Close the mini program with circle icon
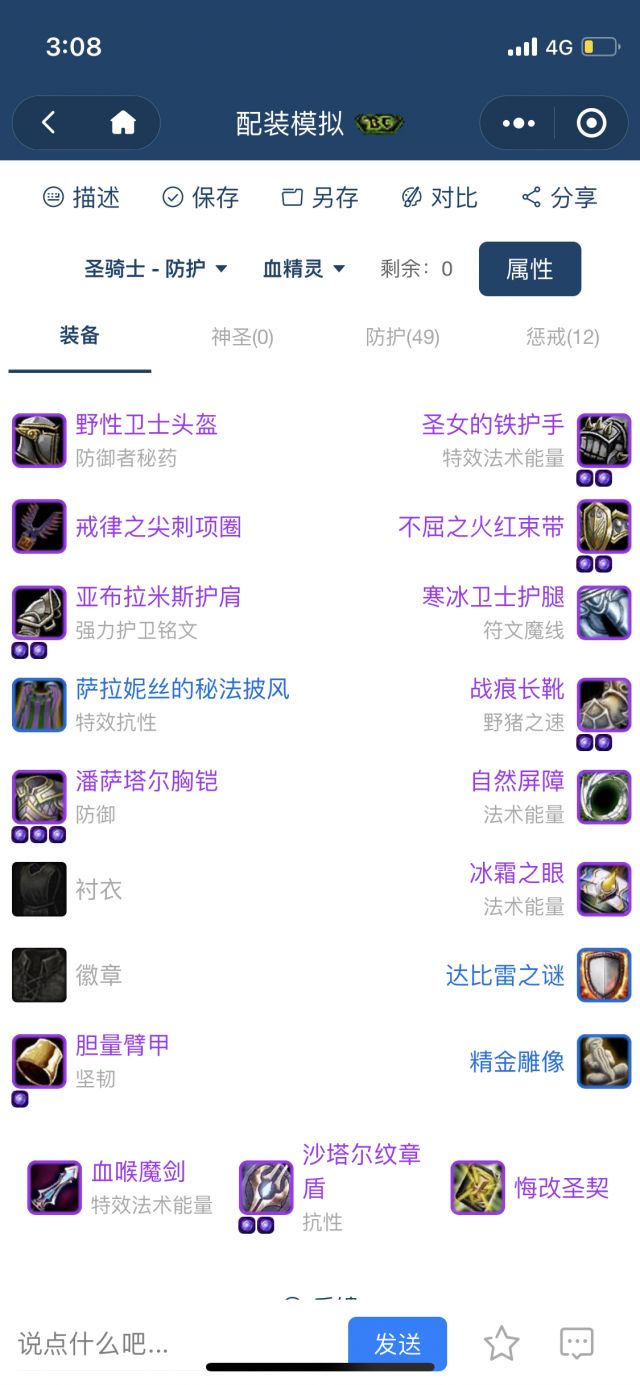This screenshot has width=640, height=1385. coord(591,123)
